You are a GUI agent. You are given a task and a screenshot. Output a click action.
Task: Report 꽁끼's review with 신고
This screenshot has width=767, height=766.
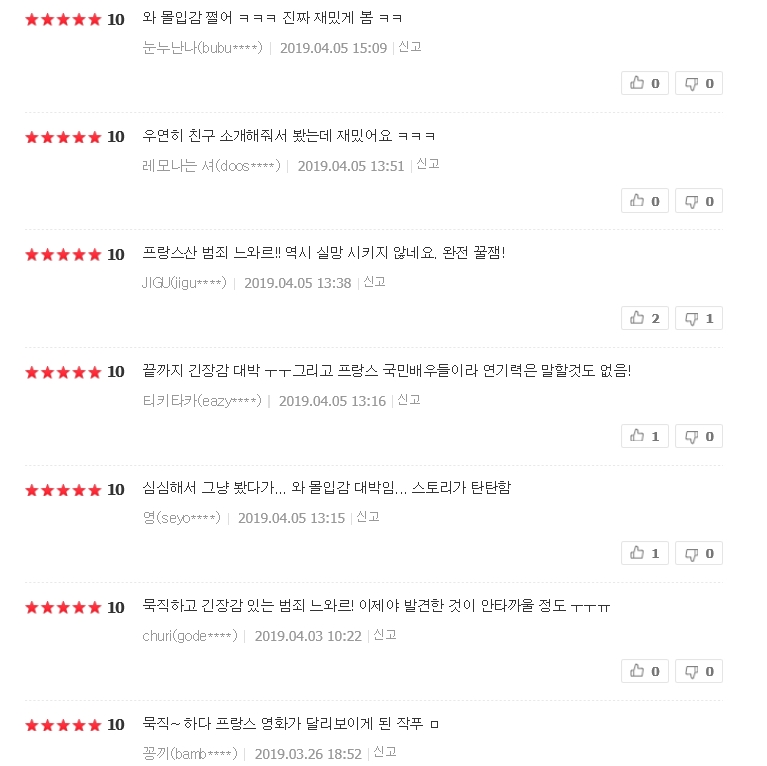(385, 752)
